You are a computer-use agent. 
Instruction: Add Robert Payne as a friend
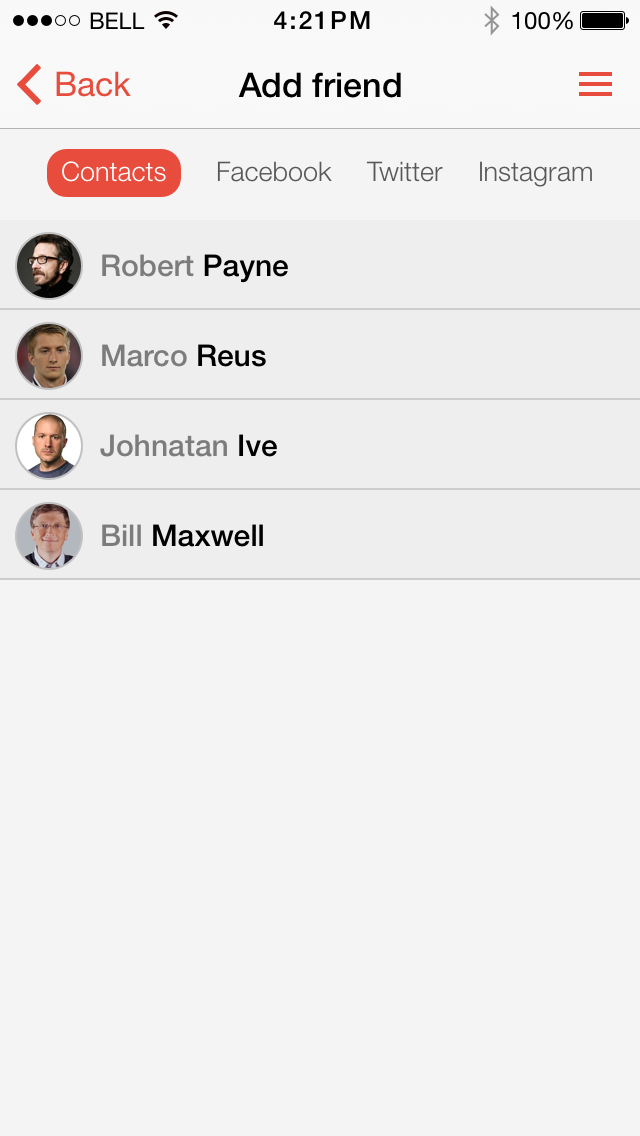click(320, 265)
